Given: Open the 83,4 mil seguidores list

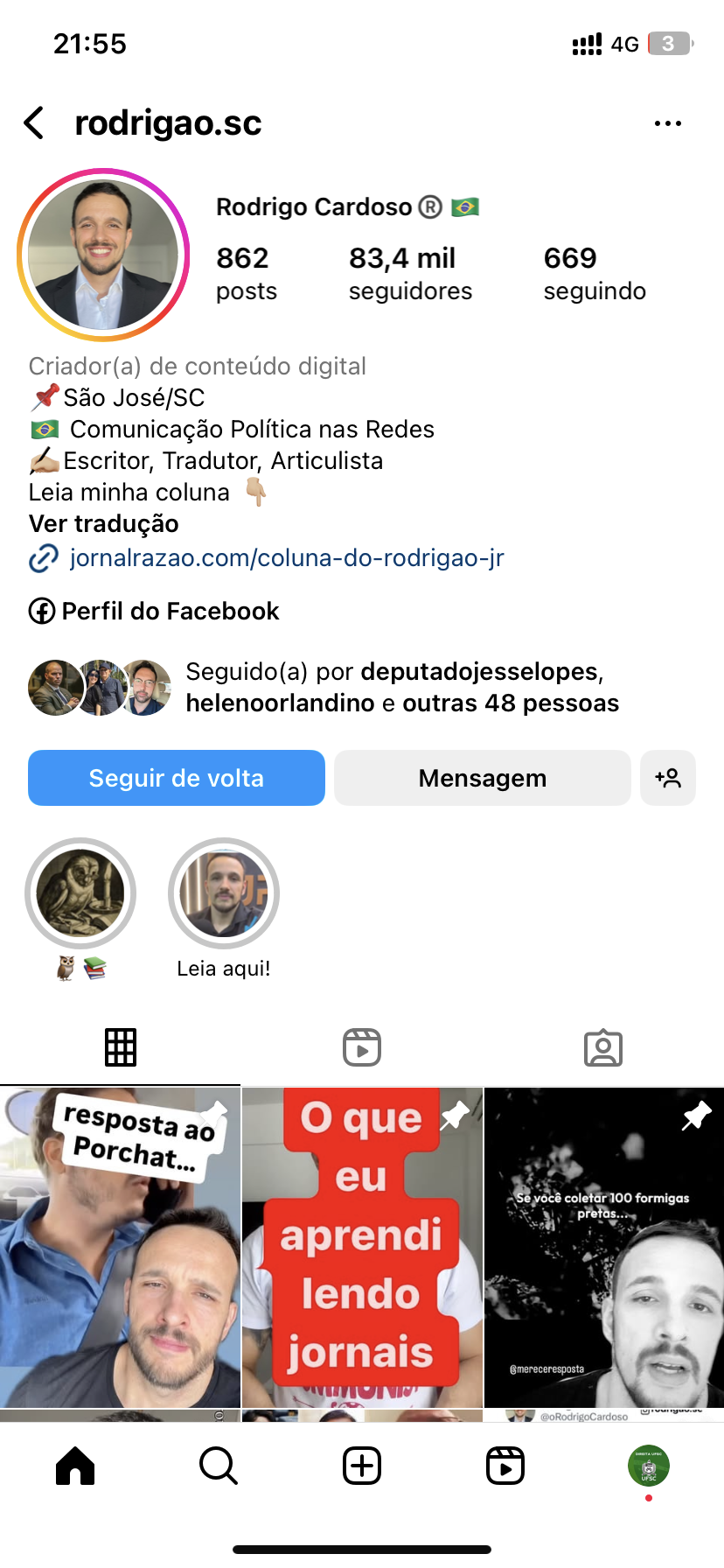Looking at the screenshot, I should coord(409,273).
